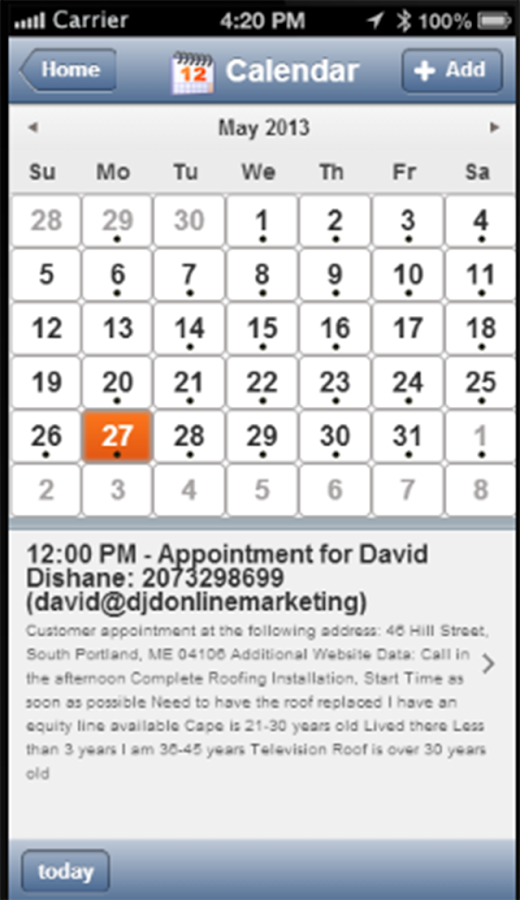520x900 pixels.
Task: Tap May 9 date cell
Action: 335,275
